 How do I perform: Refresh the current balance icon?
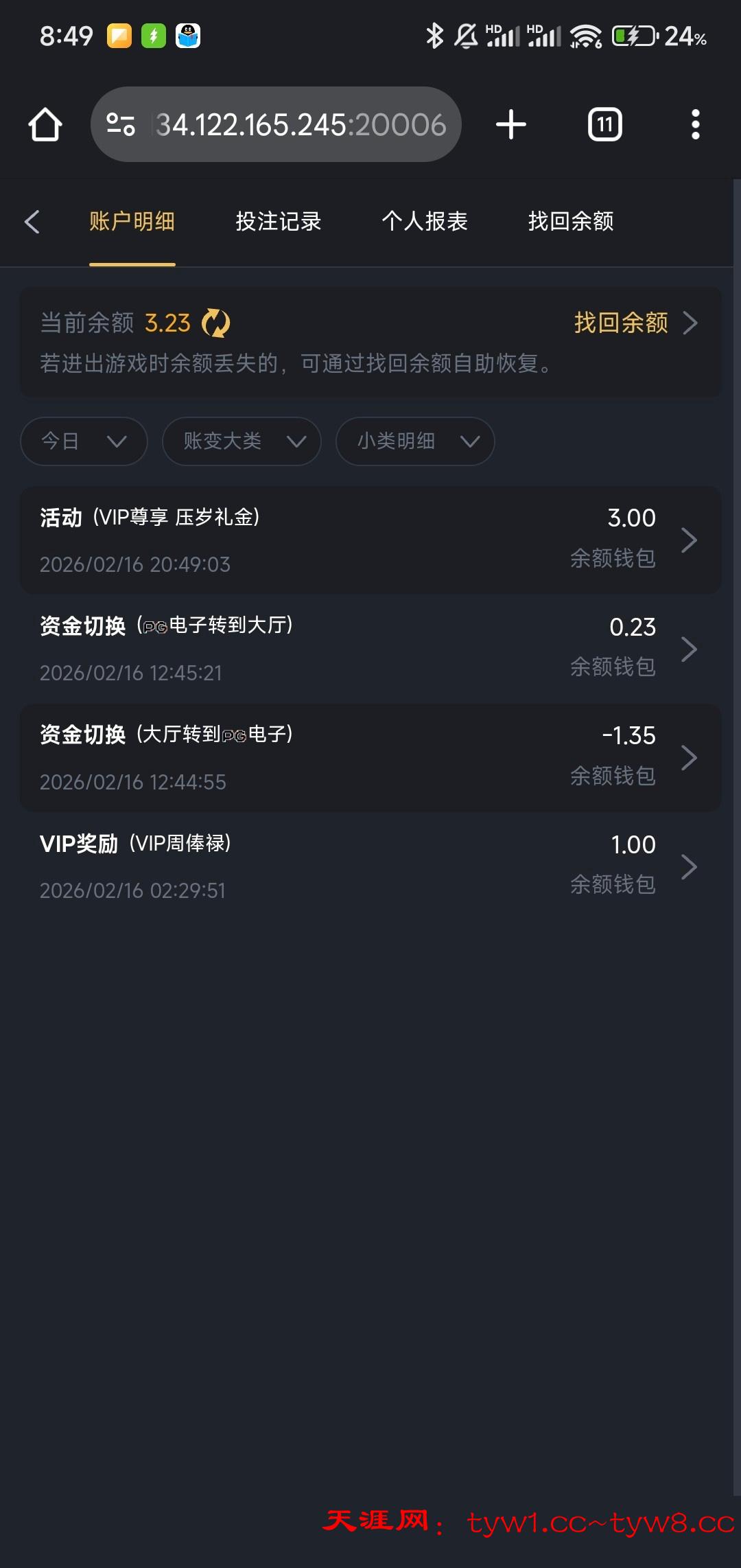216,323
